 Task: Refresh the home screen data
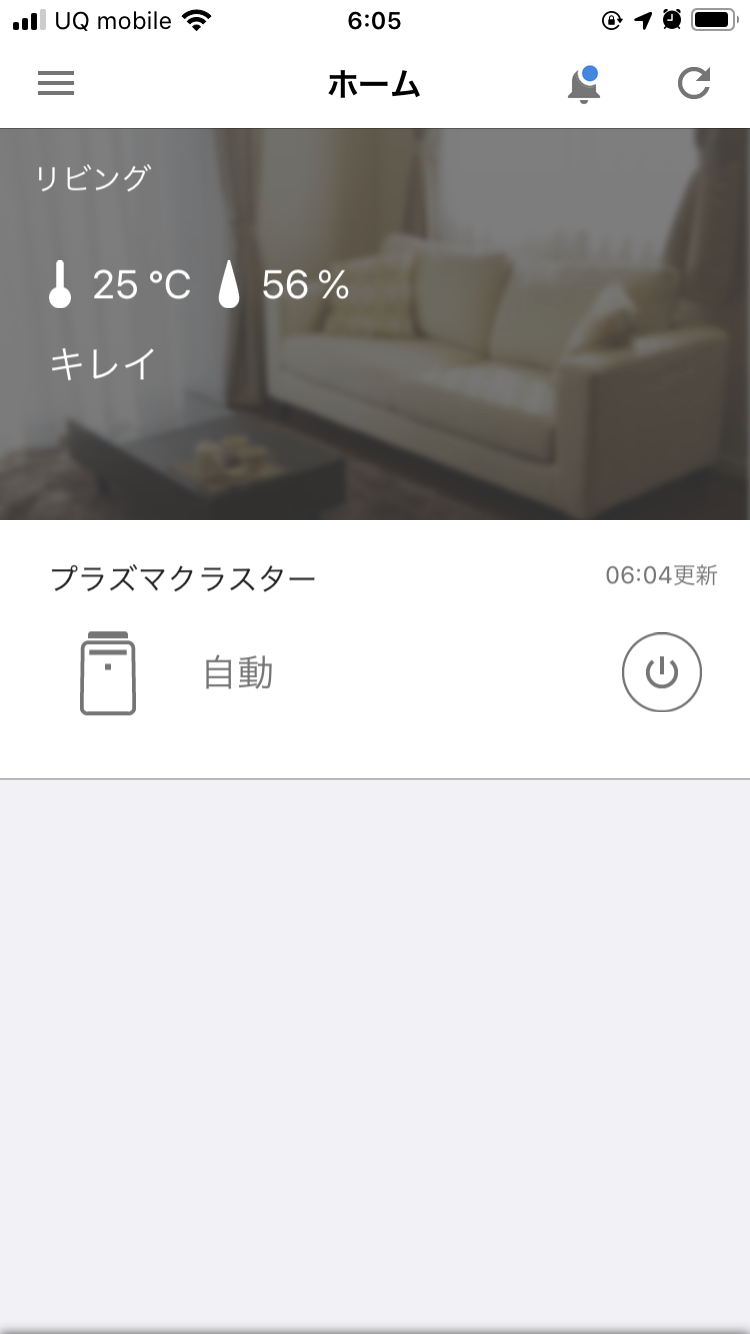[x=693, y=84]
